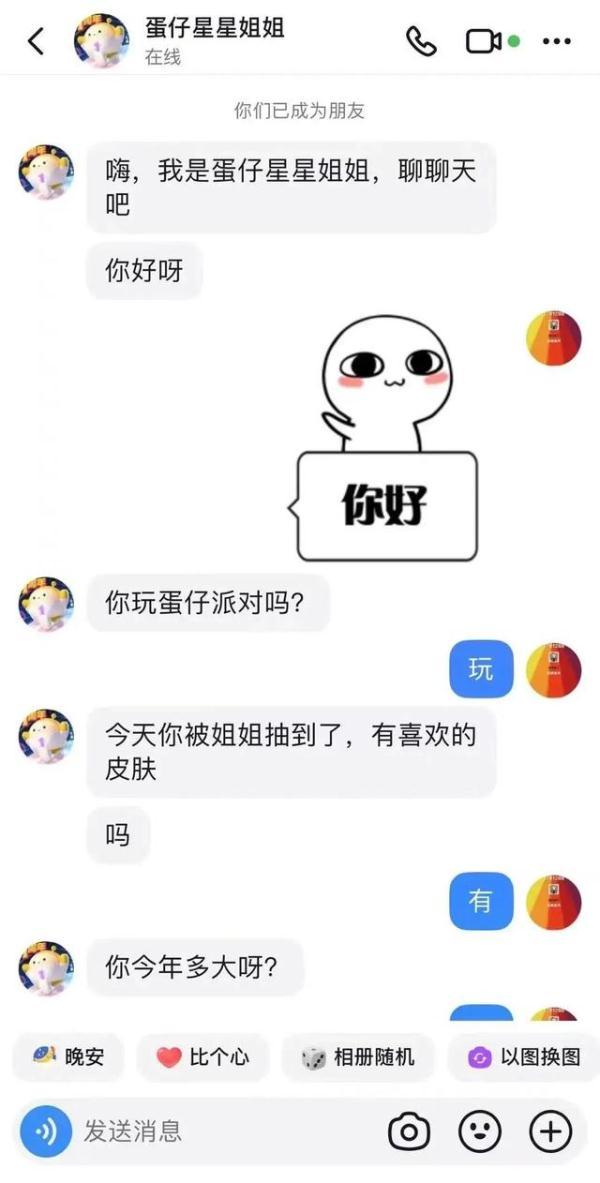This screenshot has width=600, height=1183.
Task: Choose the 相册随机 chip
Action: pos(358,1057)
